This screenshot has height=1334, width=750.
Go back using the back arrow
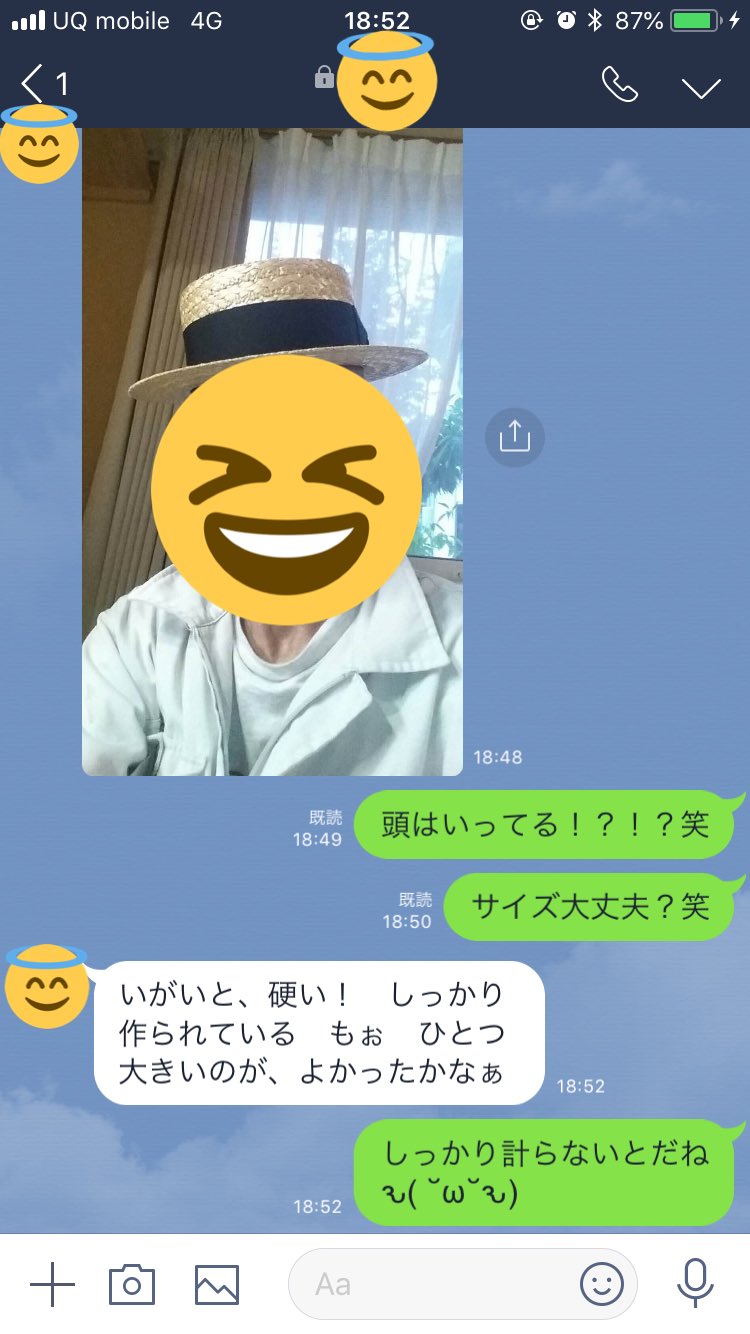tap(28, 85)
